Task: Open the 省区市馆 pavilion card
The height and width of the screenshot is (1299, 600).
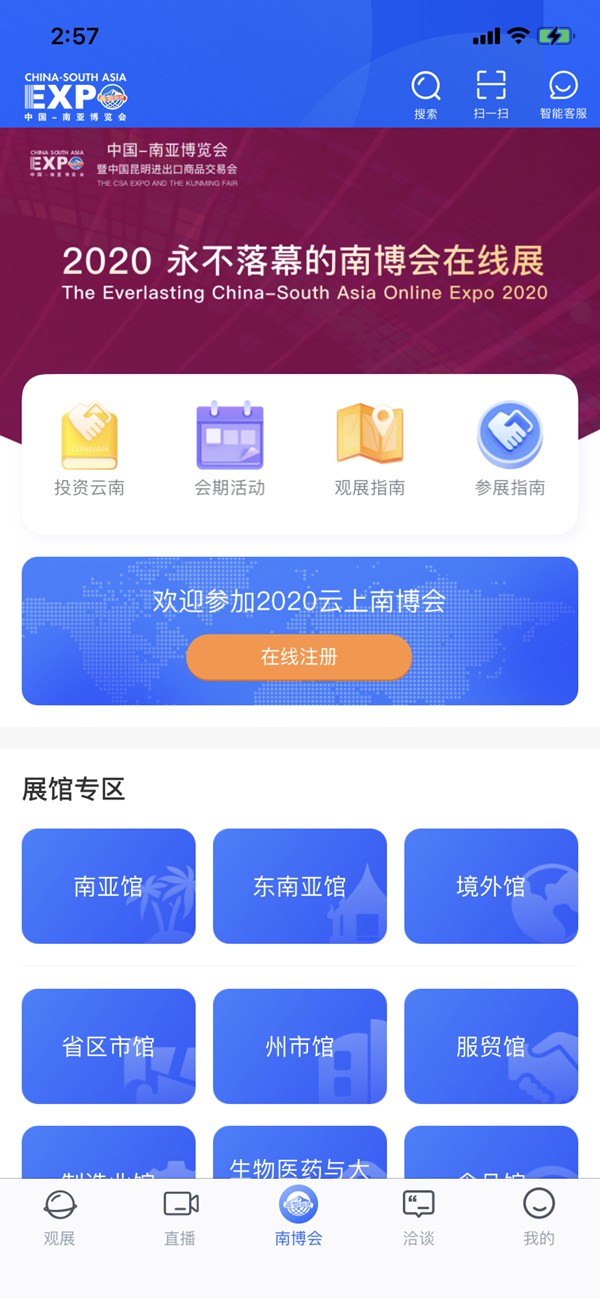Action: pyautogui.click(x=108, y=1046)
